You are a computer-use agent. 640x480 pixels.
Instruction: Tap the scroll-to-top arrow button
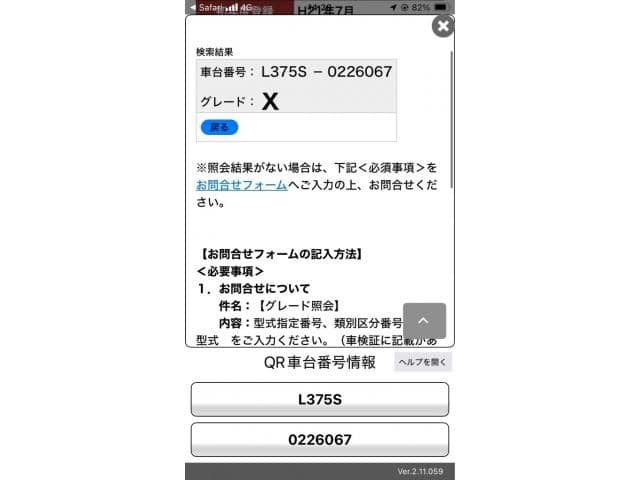pos(424,320)
